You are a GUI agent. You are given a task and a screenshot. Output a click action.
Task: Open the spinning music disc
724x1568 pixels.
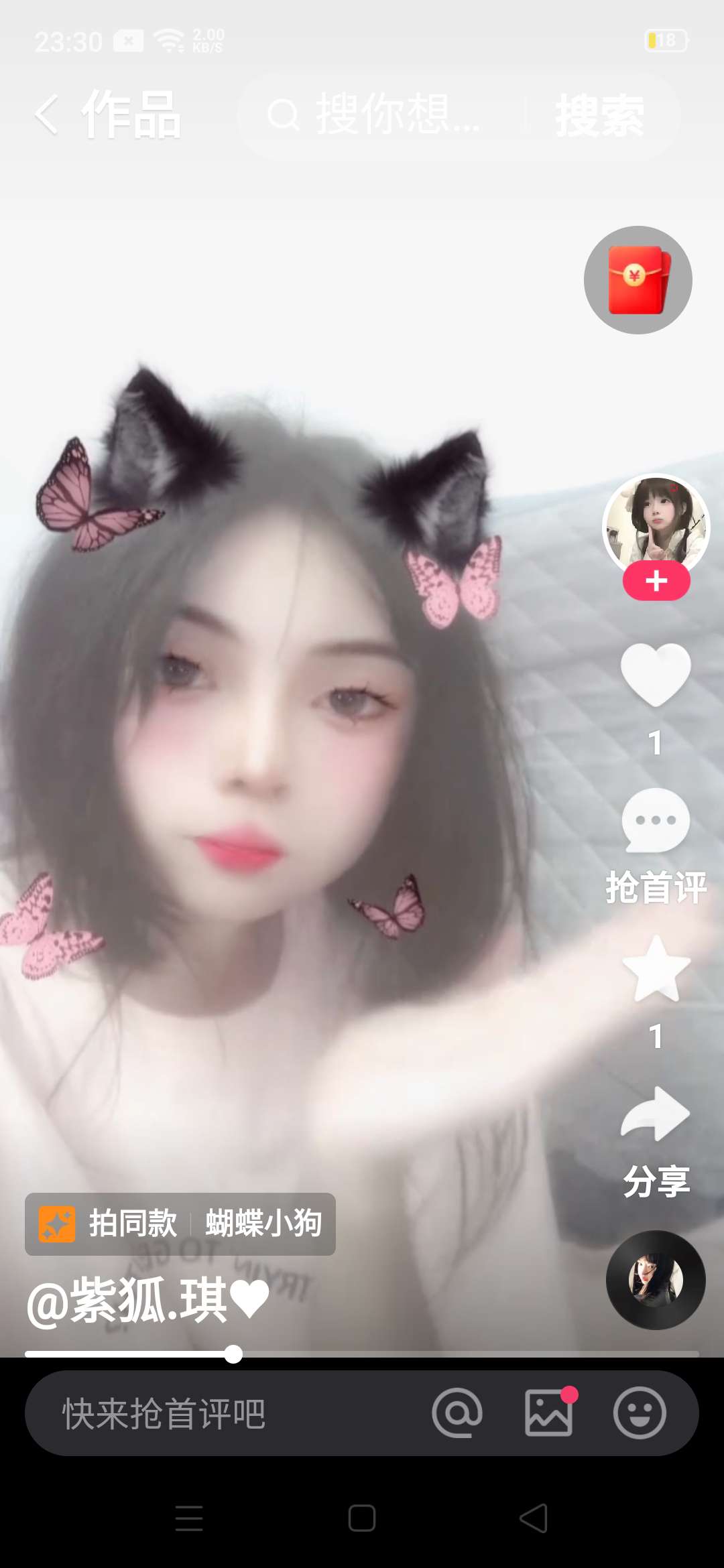656,1280
